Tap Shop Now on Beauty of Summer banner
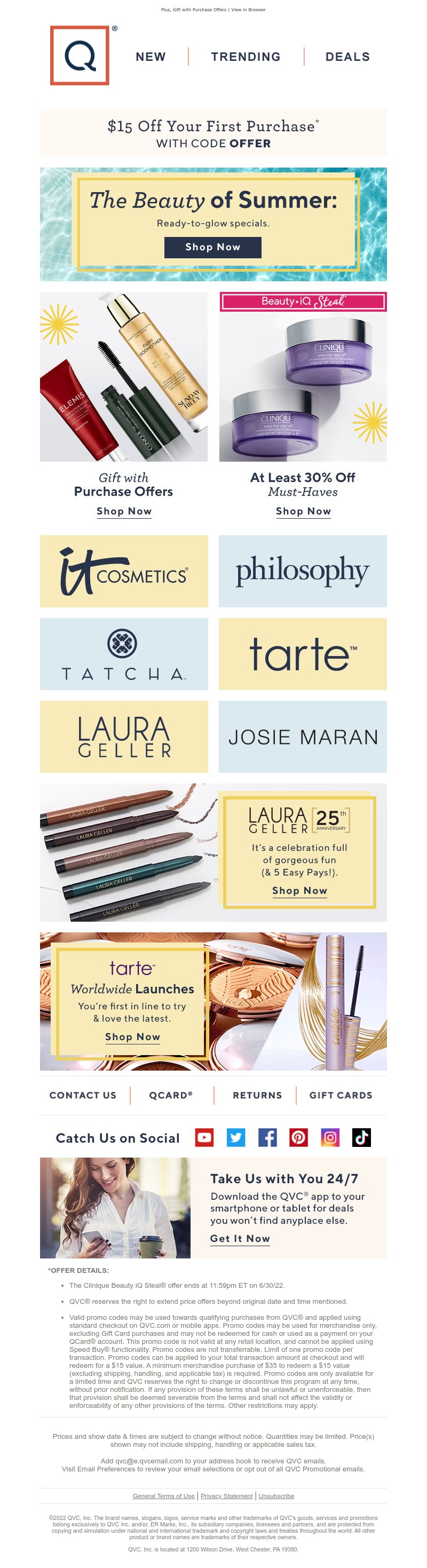 click(x=212, y=247)
